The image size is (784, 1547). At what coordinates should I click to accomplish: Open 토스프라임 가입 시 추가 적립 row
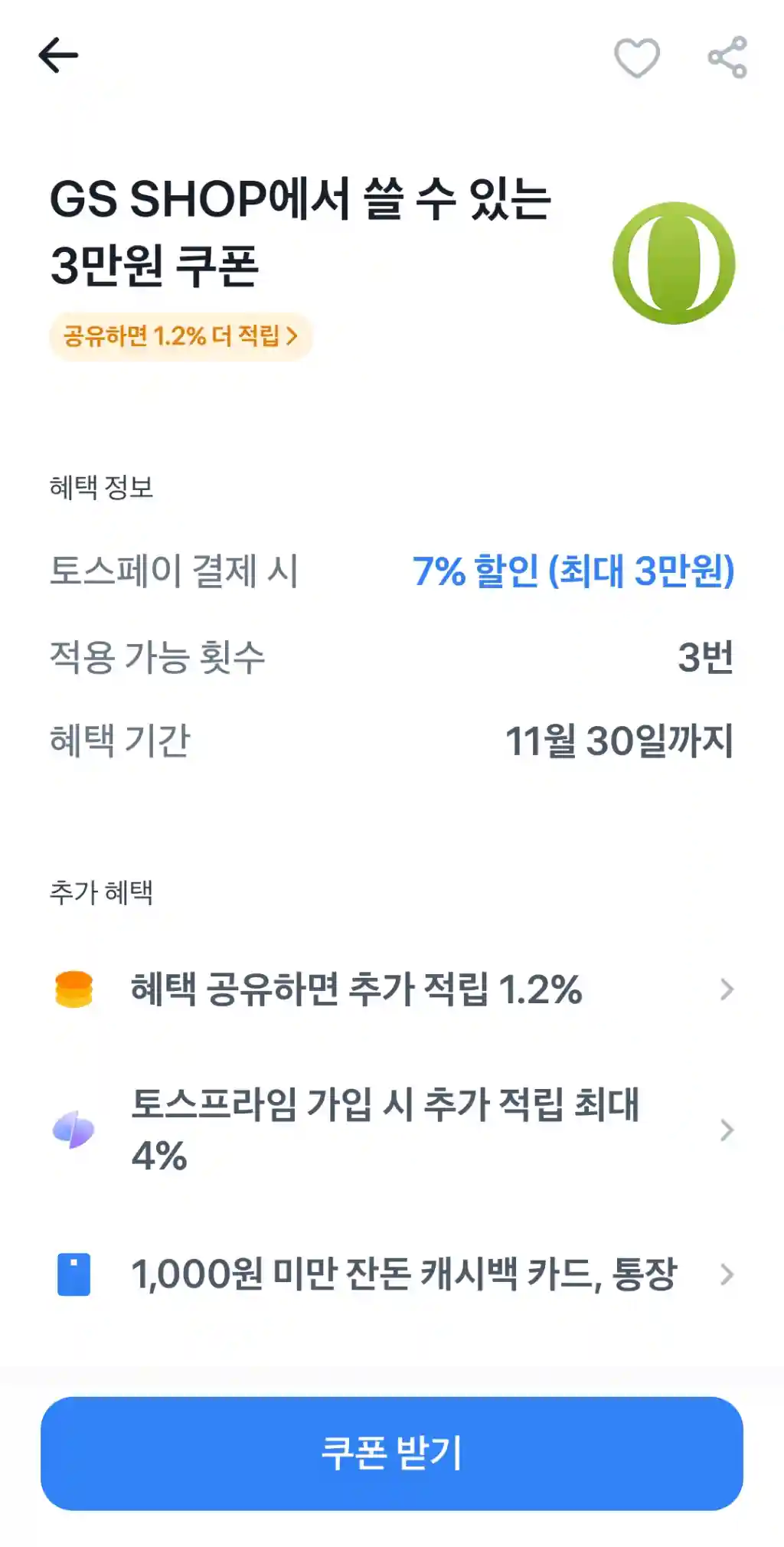tap(392, 1130)
